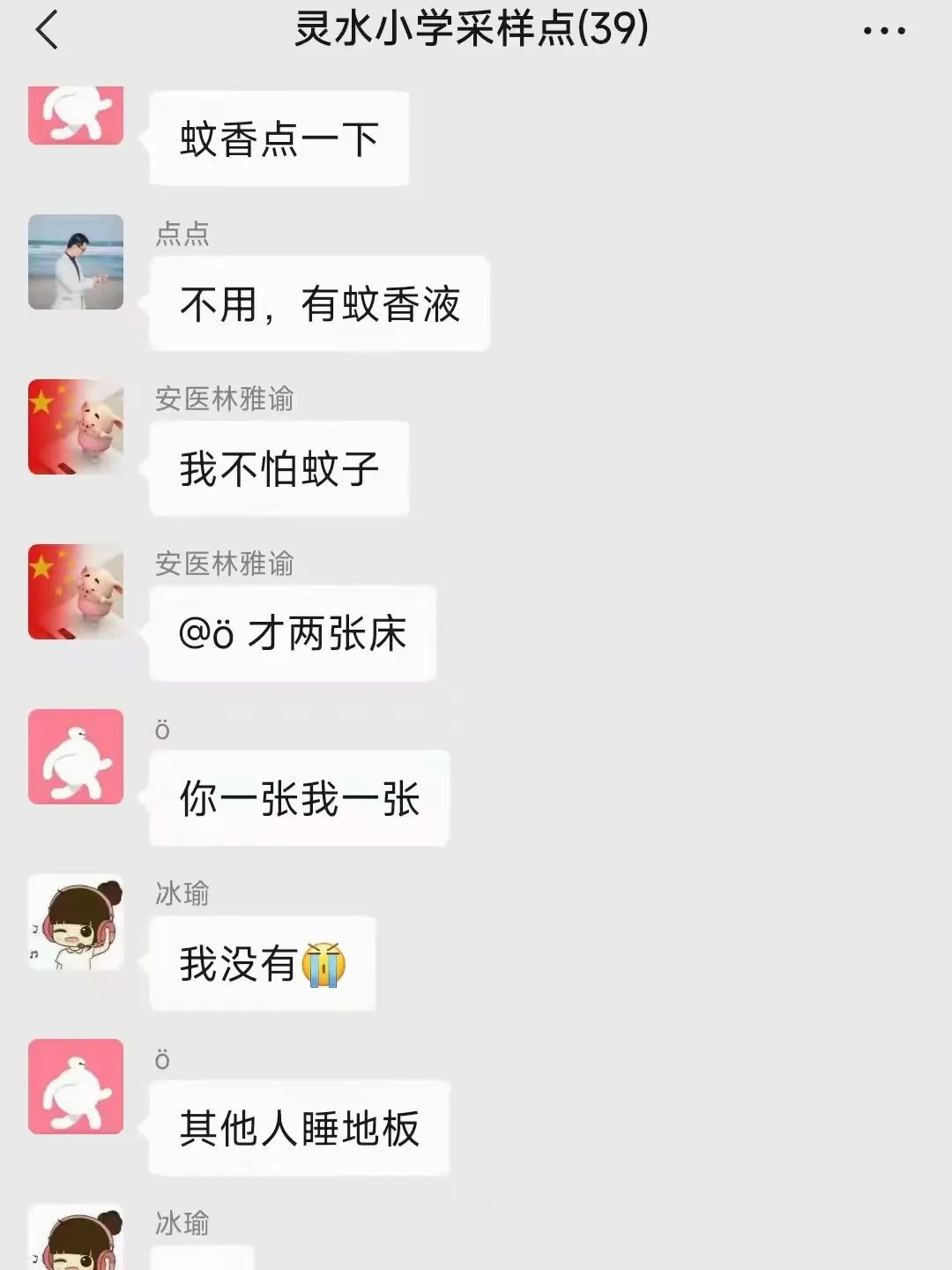The height and width of the screenshot is (1270, 952).
Task: Open 点点's avatar beside '不用，有蚊香液'
Action: point(76,262)
